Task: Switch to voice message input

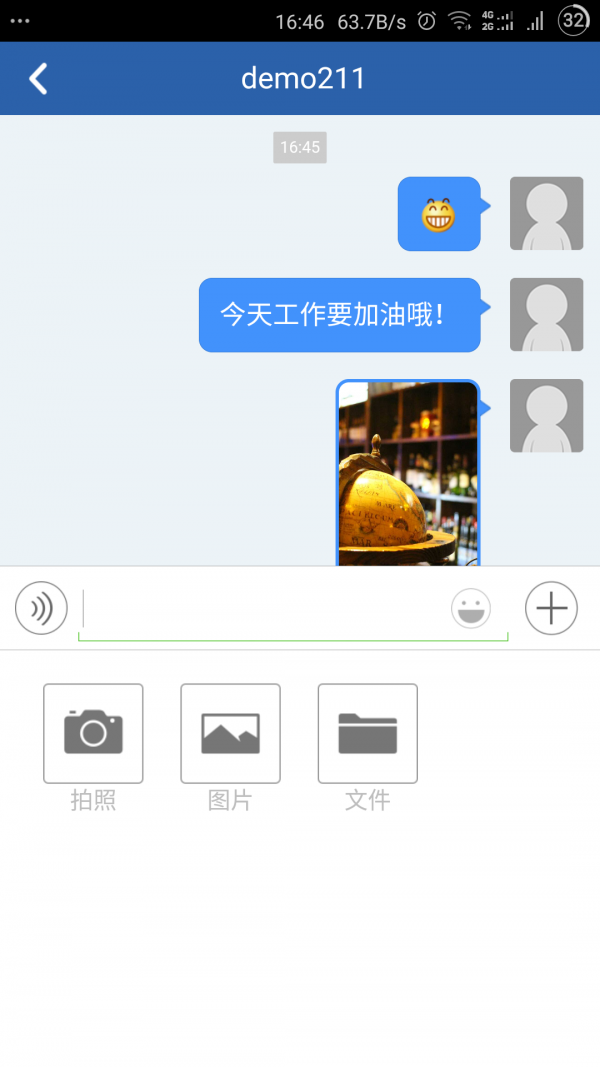Action: 41,608
